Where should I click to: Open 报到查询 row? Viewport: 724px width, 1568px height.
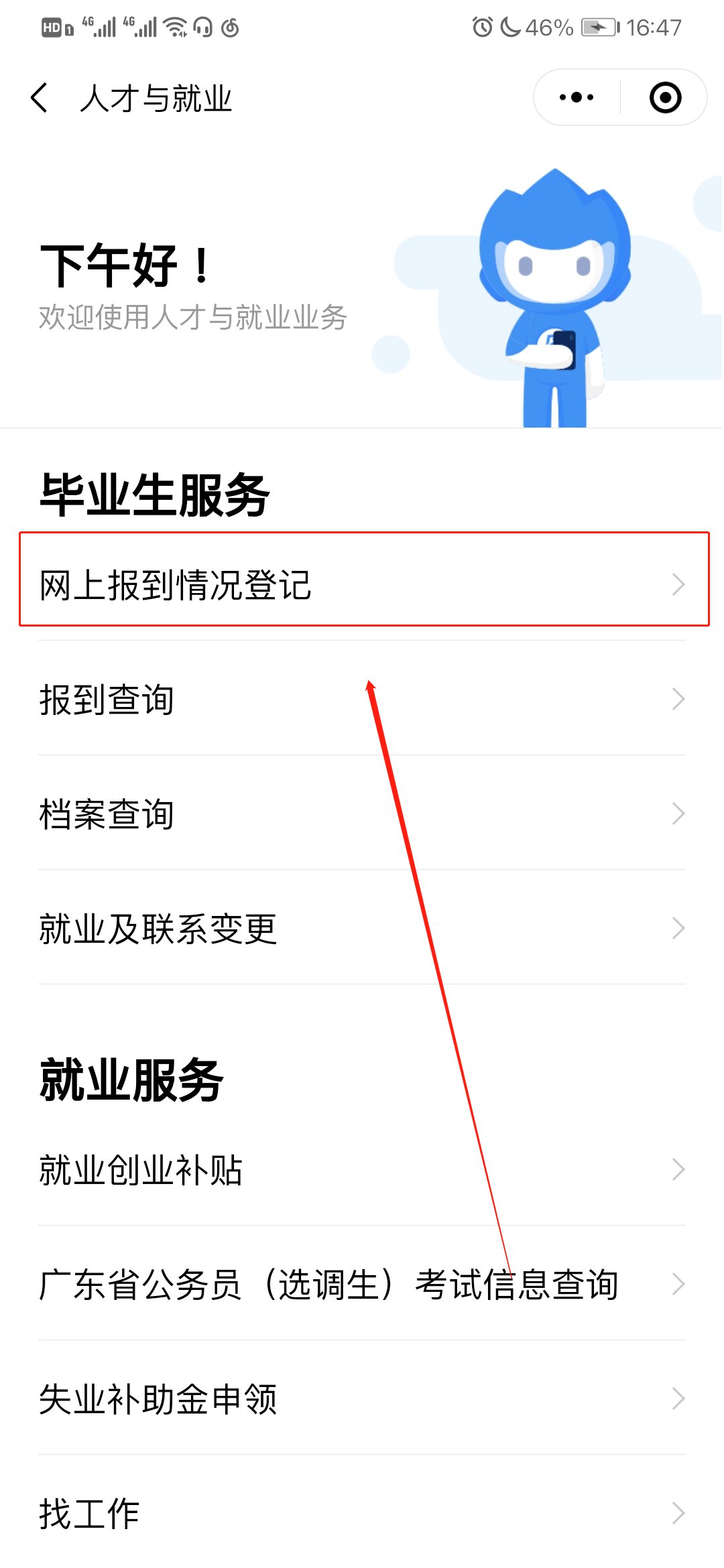coord(362,699)
